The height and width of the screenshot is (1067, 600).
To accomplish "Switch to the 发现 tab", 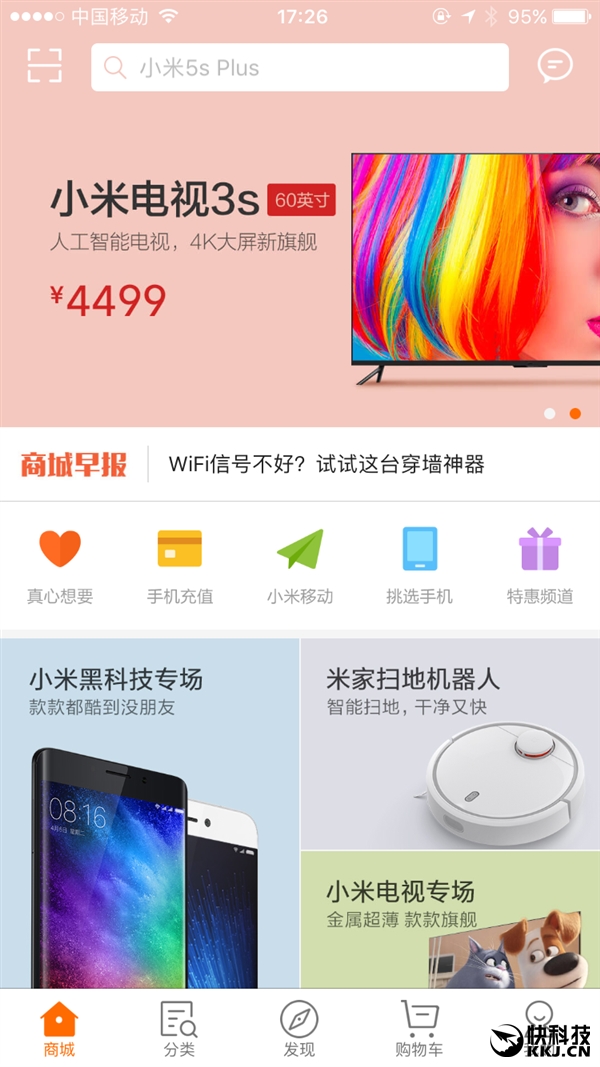I will point(299,1028).
